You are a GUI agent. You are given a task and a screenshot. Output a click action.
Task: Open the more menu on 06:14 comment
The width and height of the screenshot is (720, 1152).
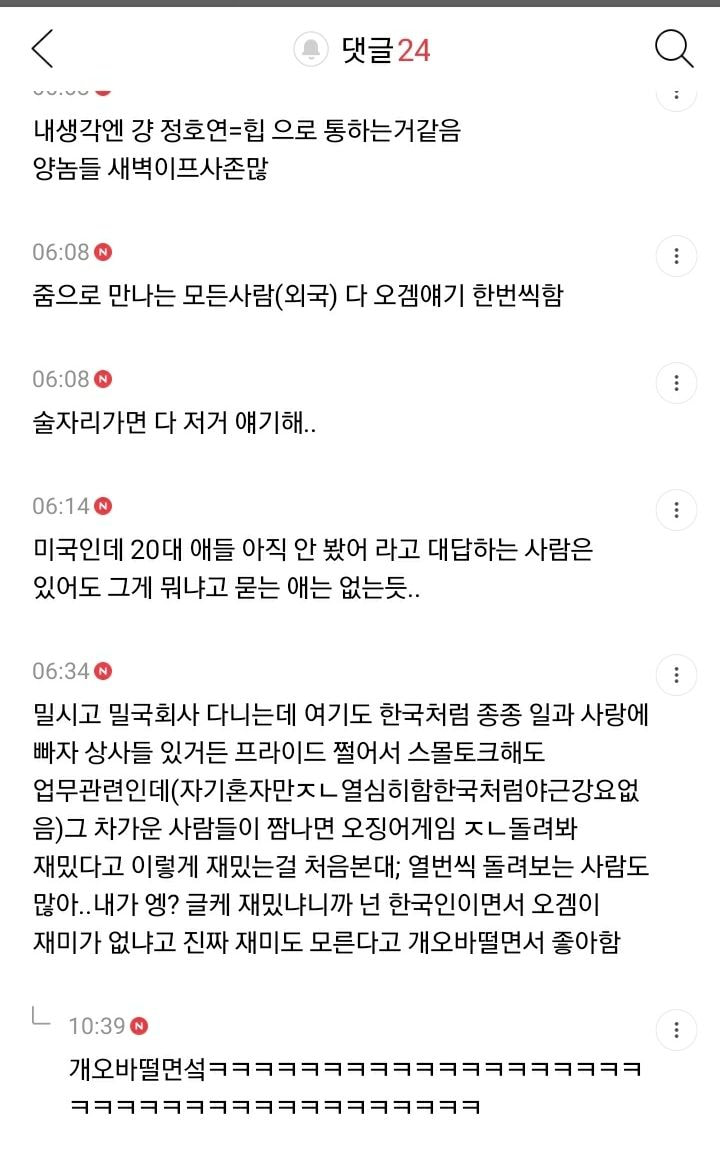click(x=676, y=510)
